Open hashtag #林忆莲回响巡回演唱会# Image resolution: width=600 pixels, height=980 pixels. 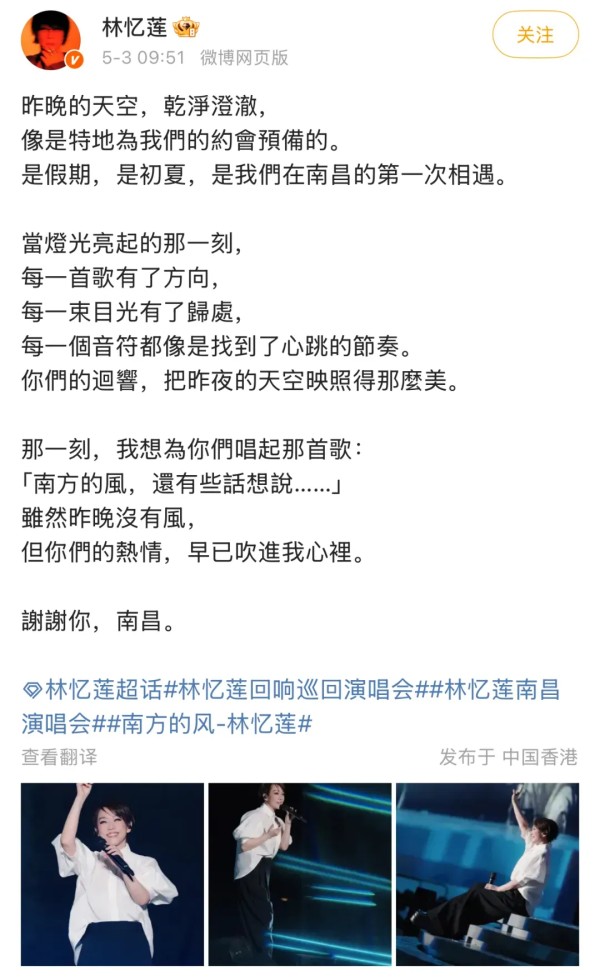[296, 690]
